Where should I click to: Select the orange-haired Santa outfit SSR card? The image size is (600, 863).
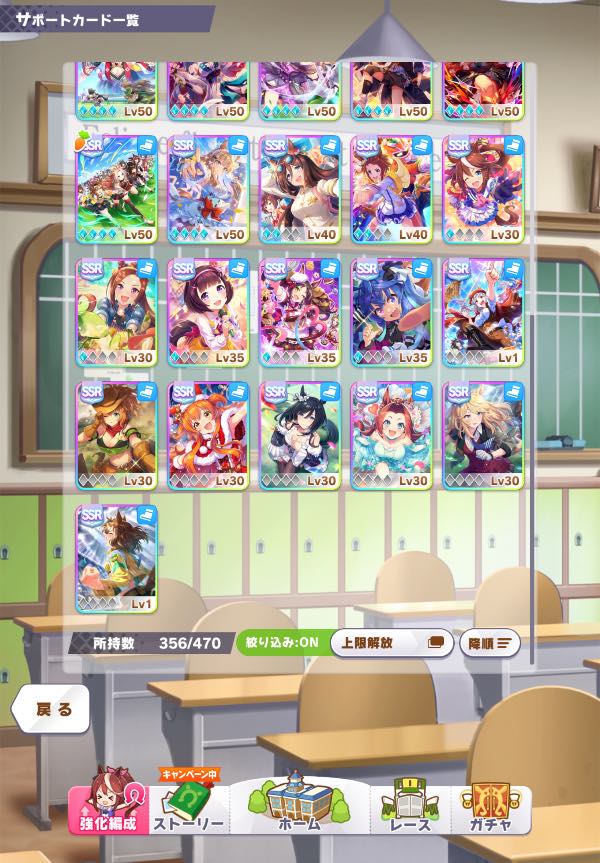(208, 435)
